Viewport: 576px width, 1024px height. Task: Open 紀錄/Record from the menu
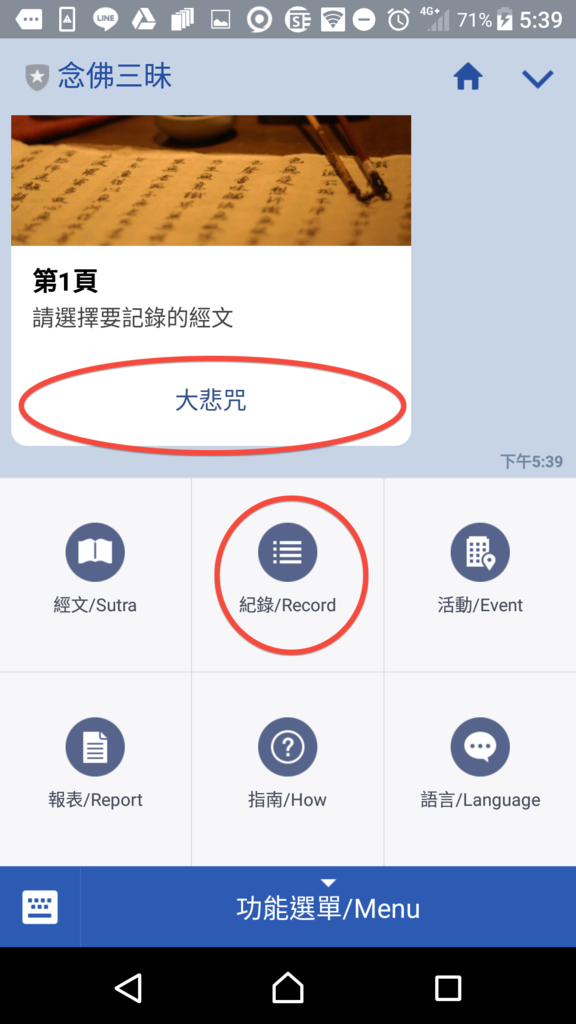pos(287,574)
